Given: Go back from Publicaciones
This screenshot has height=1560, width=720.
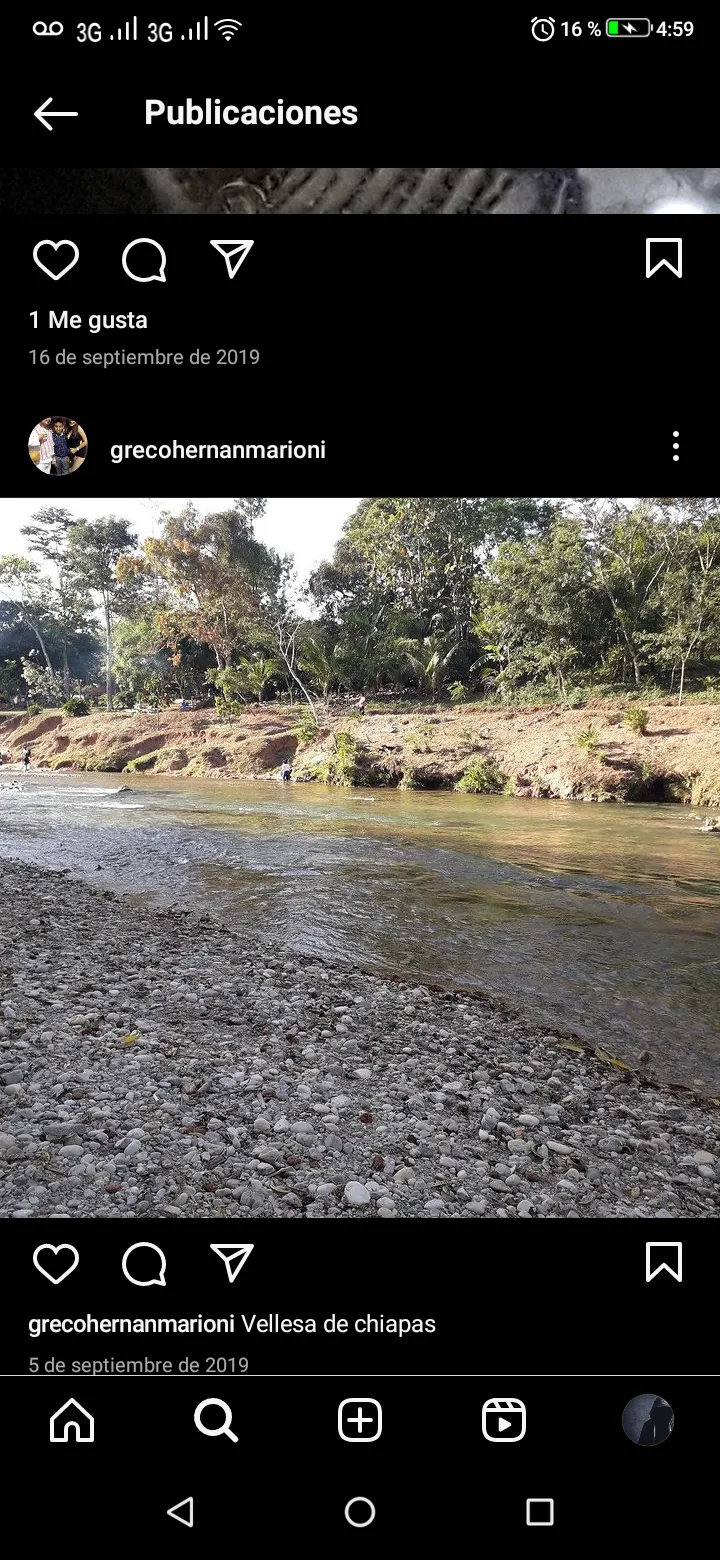Looking at the screenshot, I should [x=55, y=114].
